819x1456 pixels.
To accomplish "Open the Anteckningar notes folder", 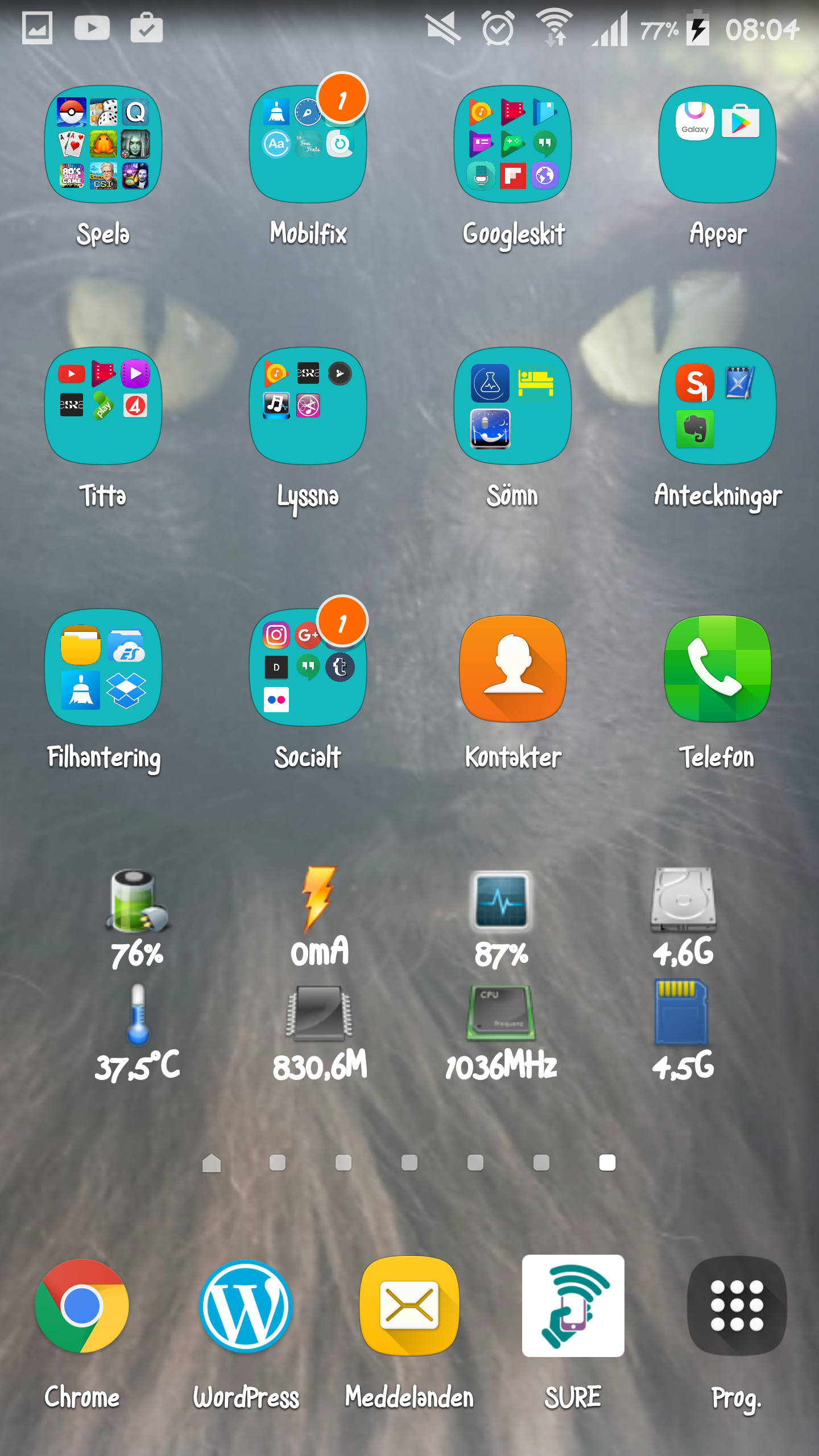I will click(x=717, y=406).
